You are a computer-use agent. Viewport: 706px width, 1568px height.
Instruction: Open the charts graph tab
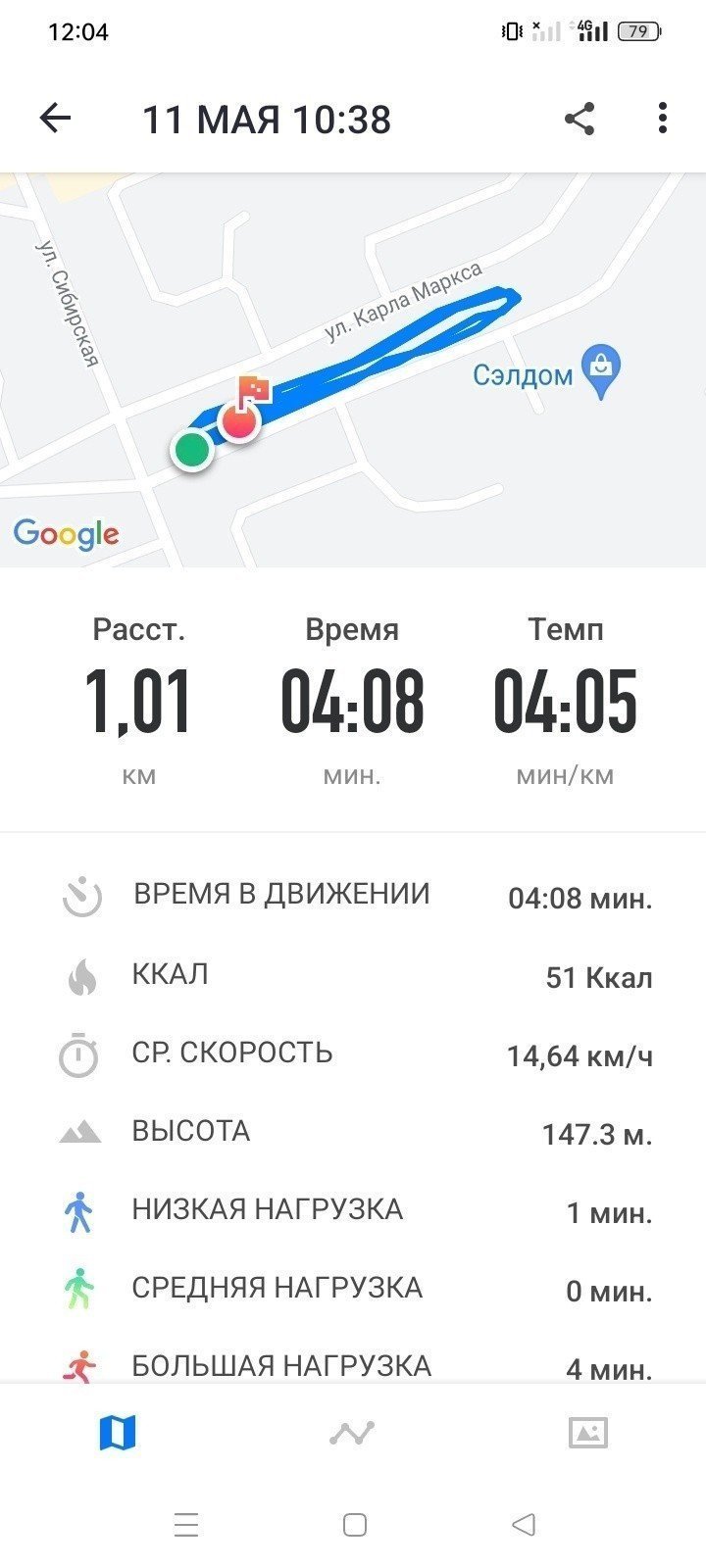[352, 1433]
